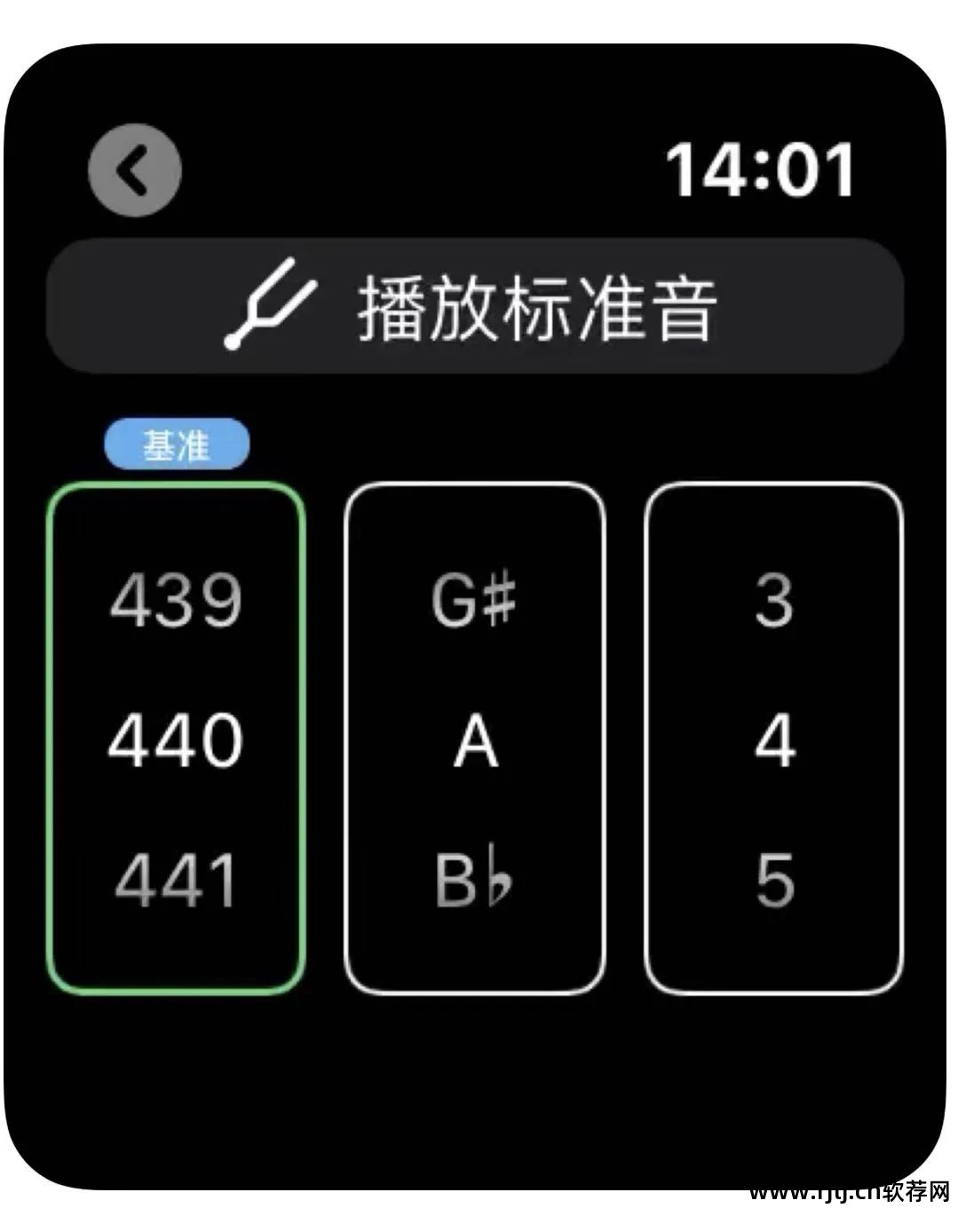This screenshot has width=958, height=1232.
Task: Play the standard pitch (播放标准音)
Action: 474,305
